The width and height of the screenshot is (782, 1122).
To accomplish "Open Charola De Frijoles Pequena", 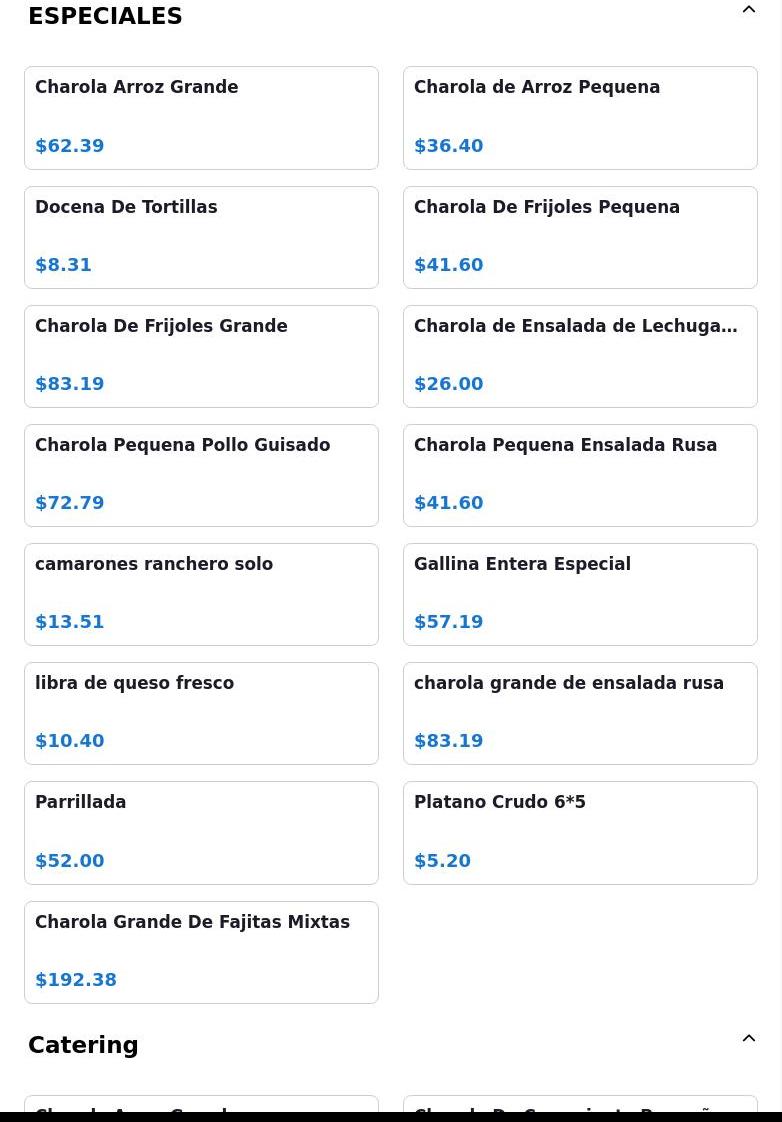I will coord(580,237).
